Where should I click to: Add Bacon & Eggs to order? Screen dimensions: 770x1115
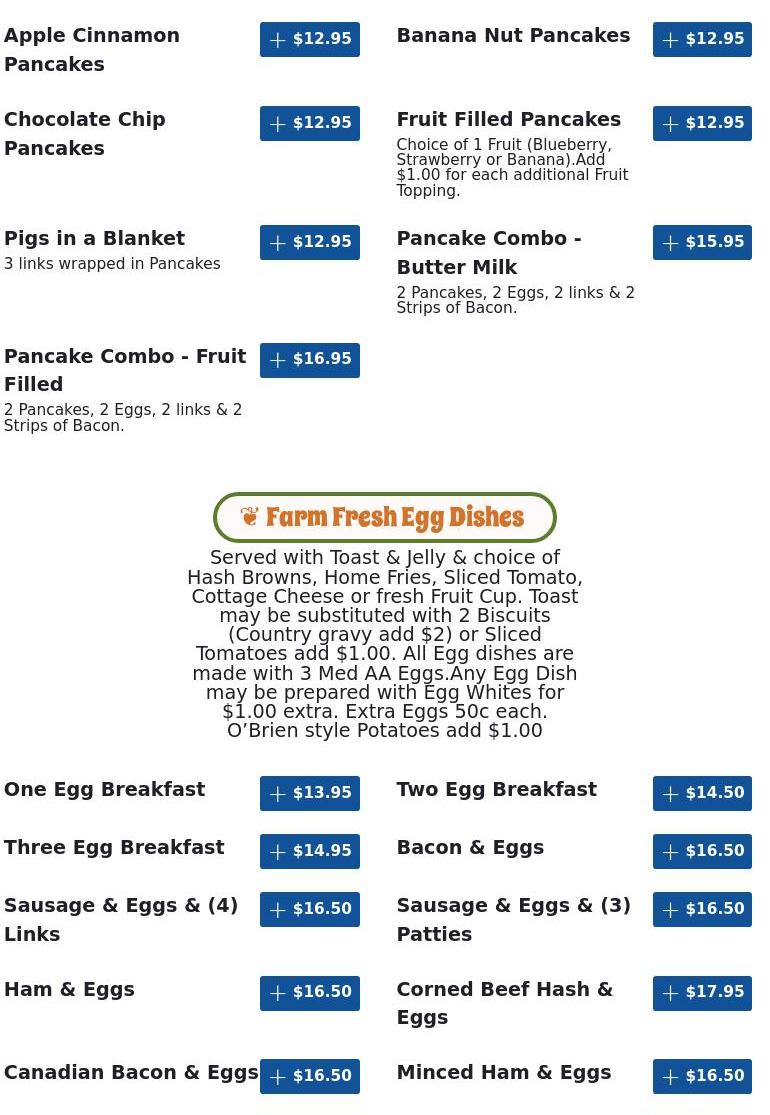(702, 852)
